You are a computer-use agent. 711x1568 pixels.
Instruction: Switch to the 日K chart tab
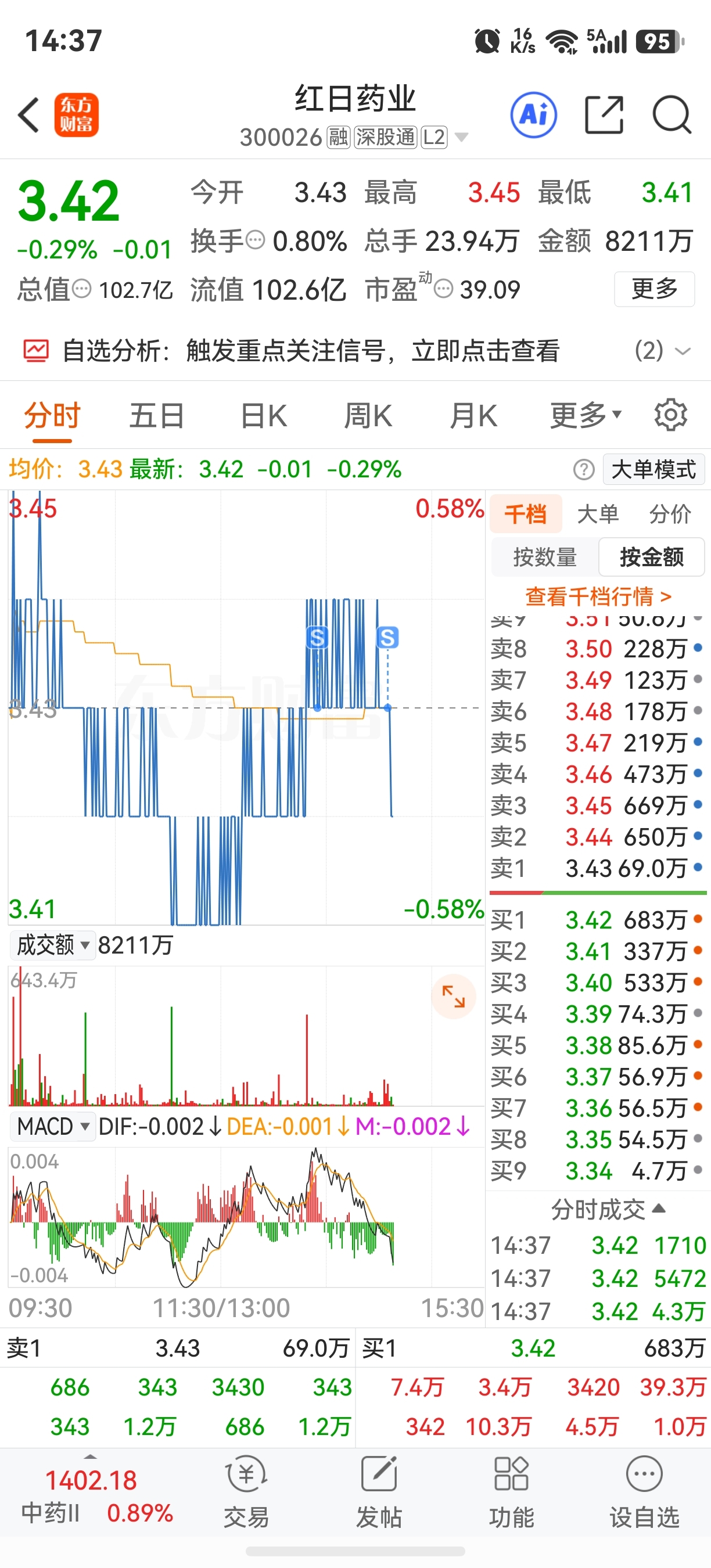pos(264,416)
